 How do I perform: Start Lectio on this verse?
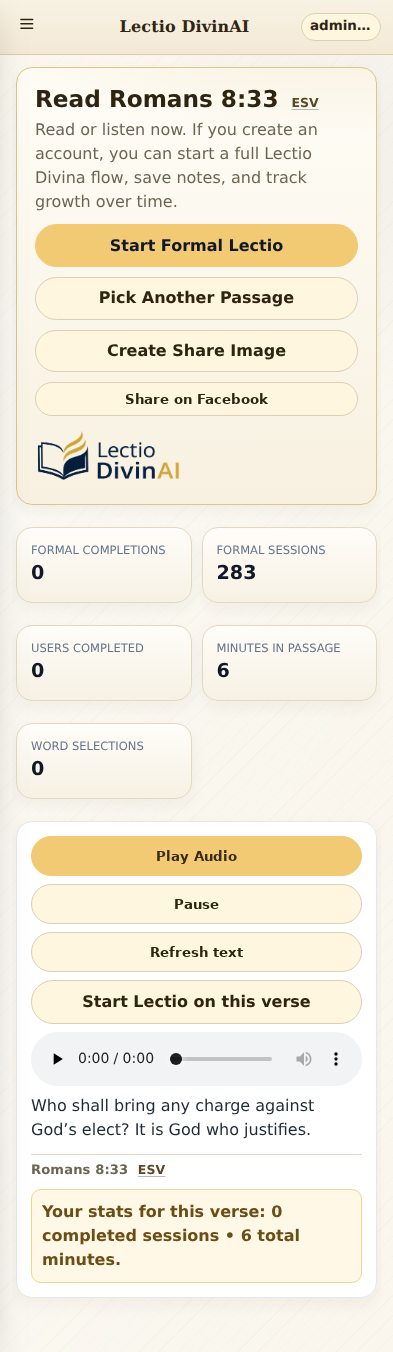[x=196, y=1002]
